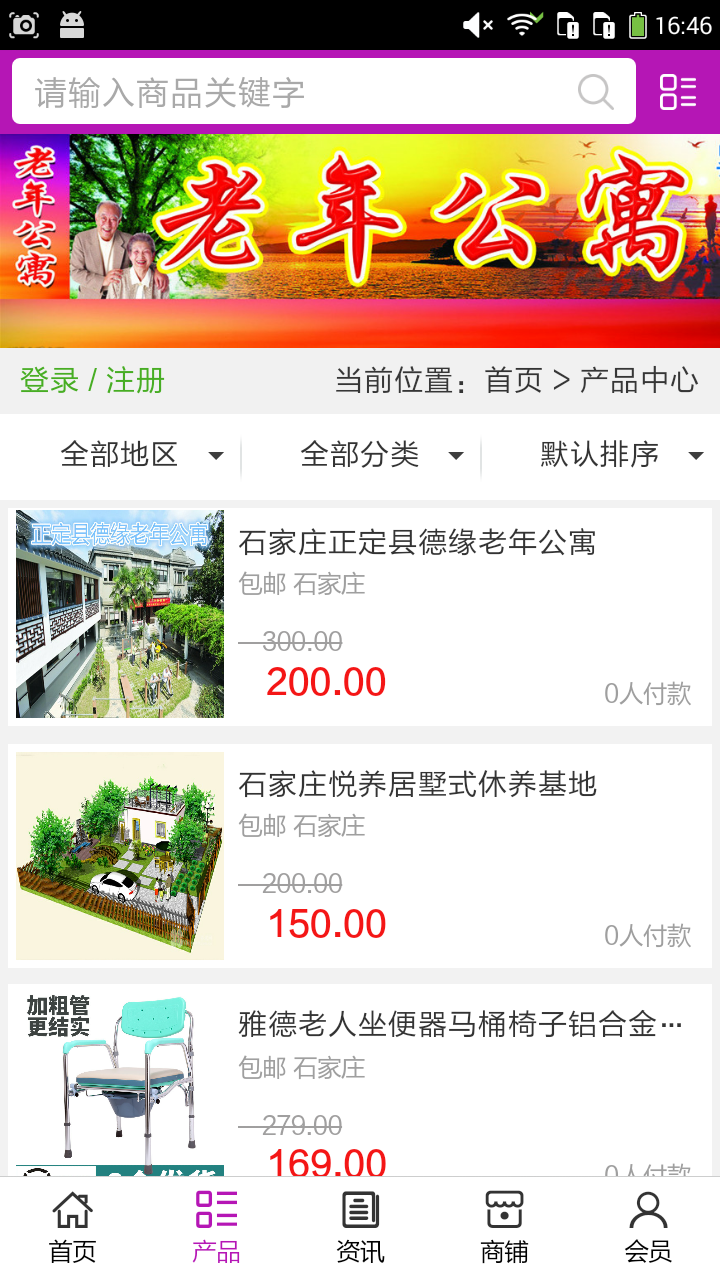Switch to the 商铺 tab

click(x=504, y=1226)
